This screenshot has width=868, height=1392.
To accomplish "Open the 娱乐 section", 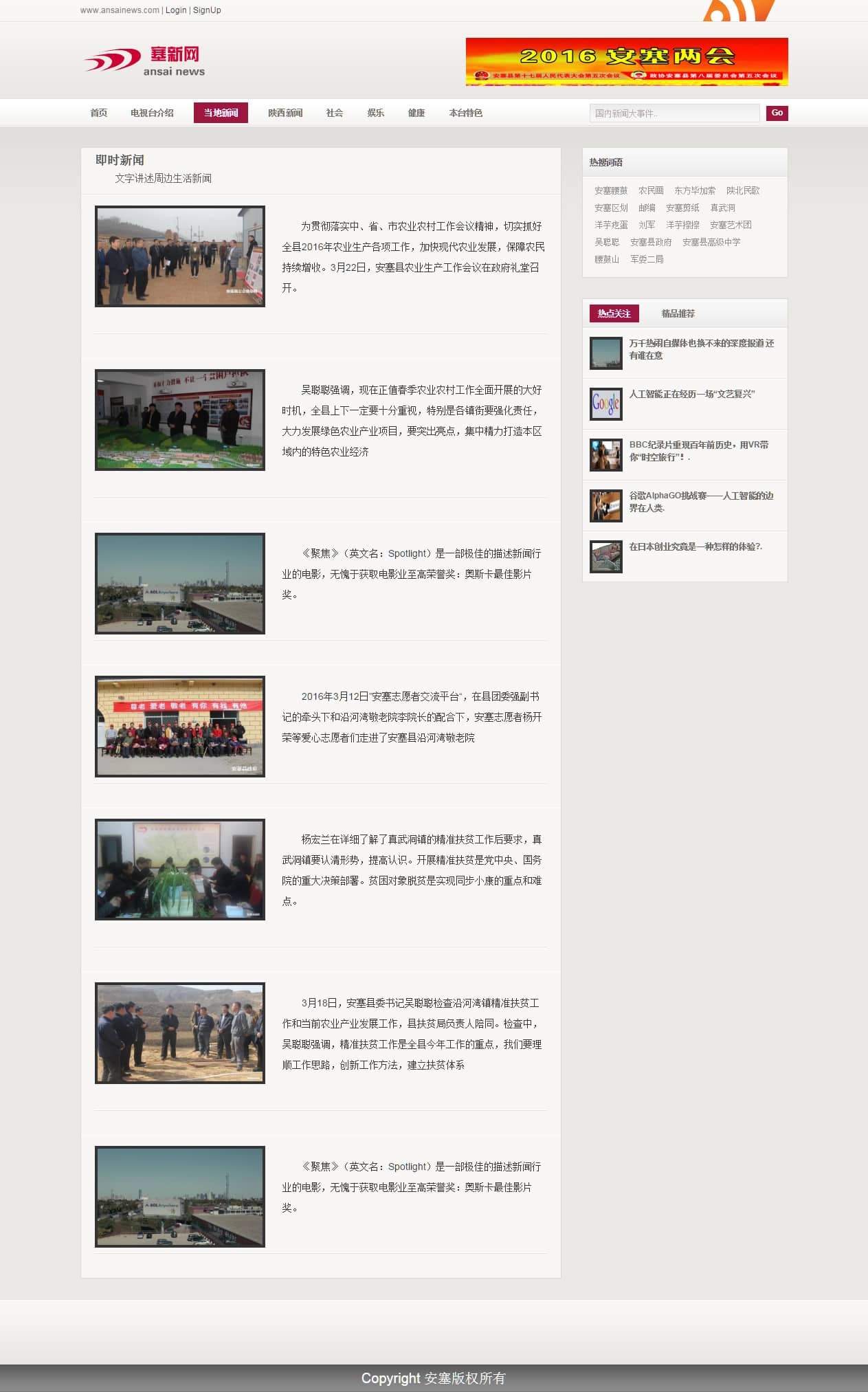I will coord(375,113).
